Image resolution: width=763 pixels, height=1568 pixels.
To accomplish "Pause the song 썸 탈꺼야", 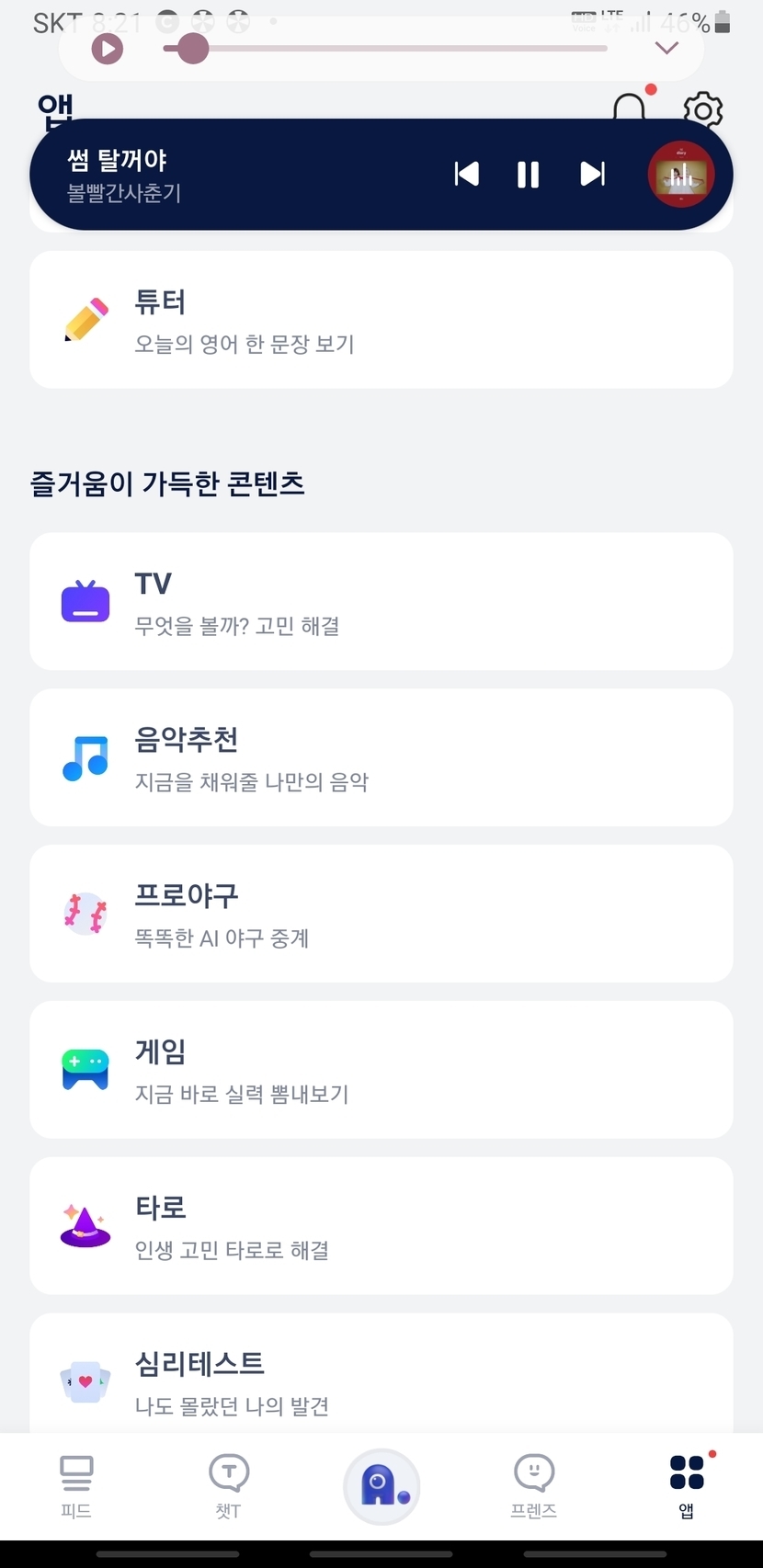I will pos(528,175).
